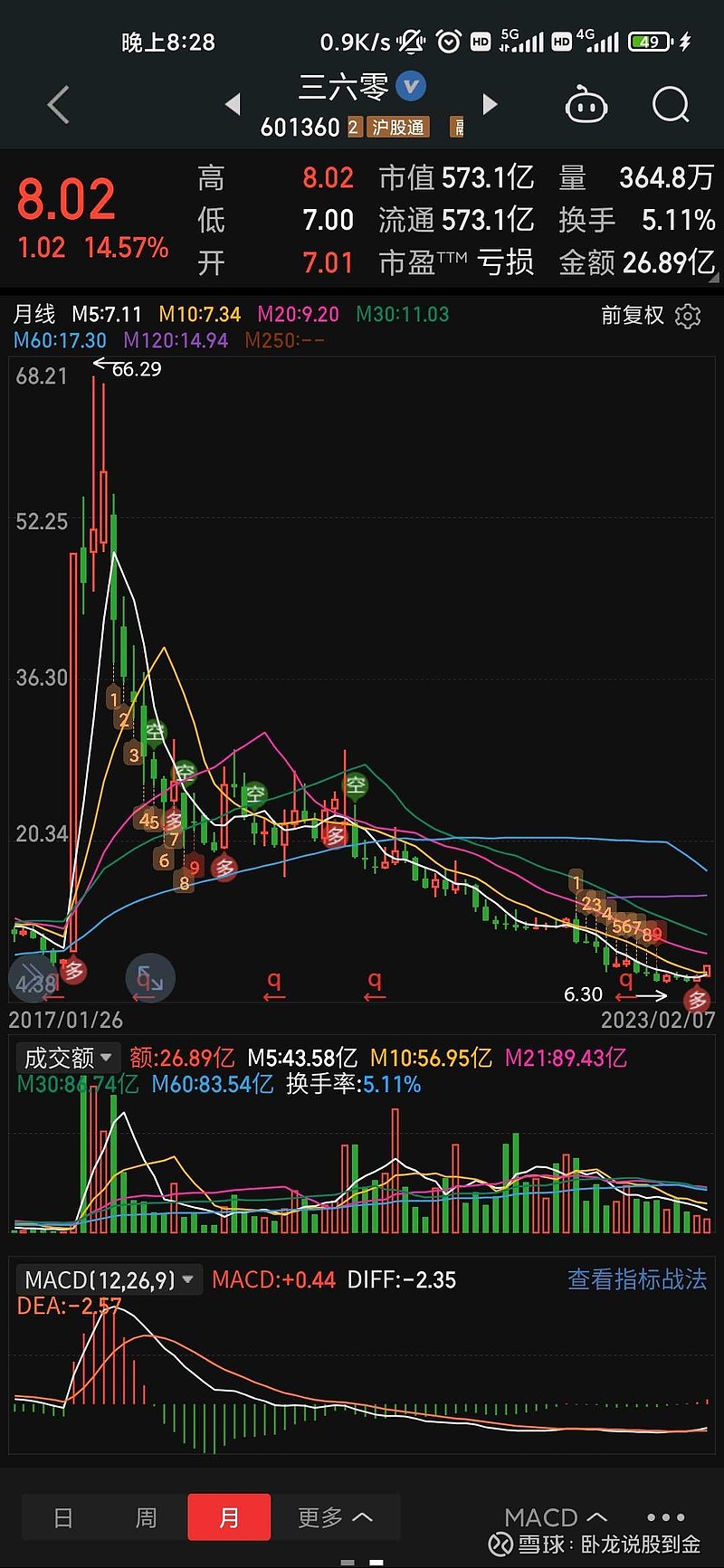This screenshot has width=724, height=1568.
Task: Select the 月 monthly chart tab
Action: tap(229, 1517)
